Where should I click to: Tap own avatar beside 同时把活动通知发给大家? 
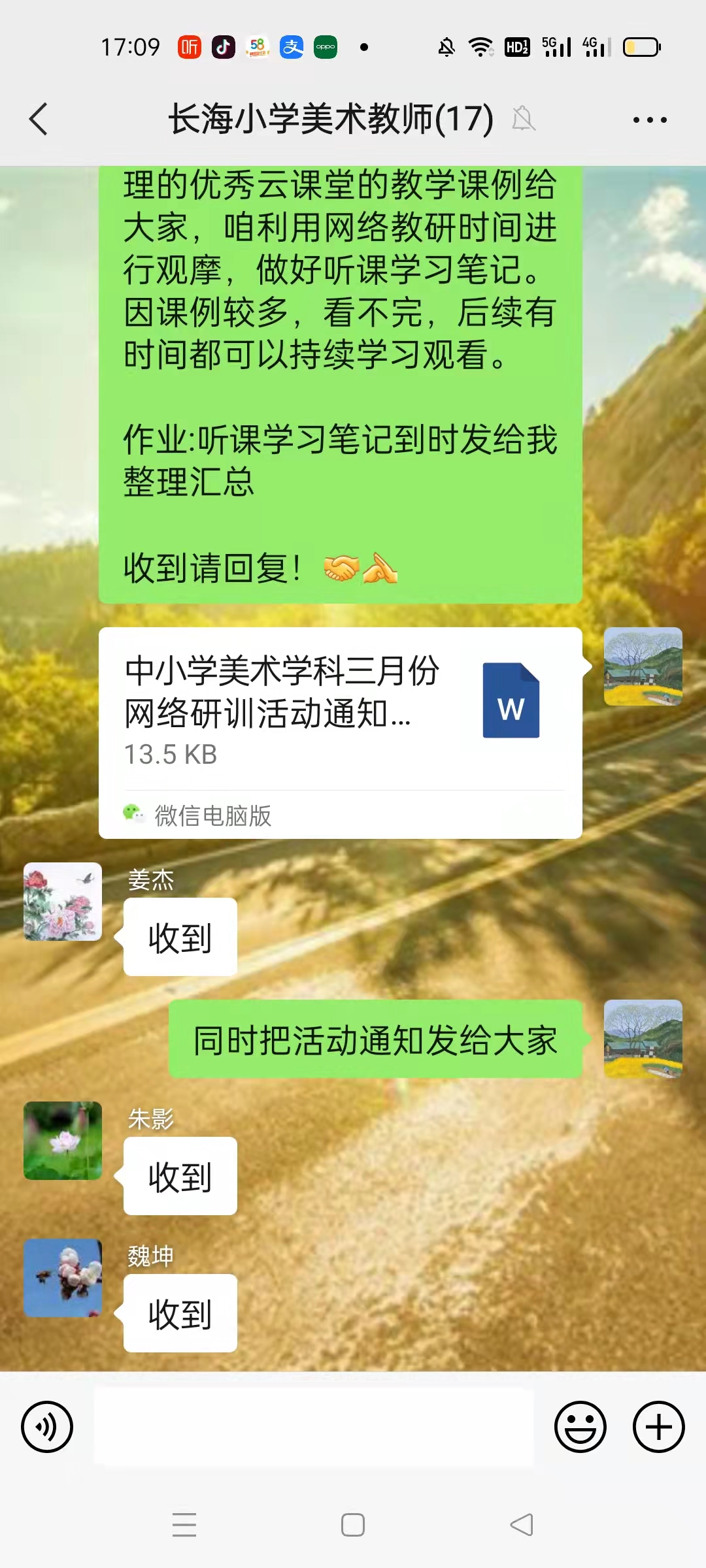643,1039
